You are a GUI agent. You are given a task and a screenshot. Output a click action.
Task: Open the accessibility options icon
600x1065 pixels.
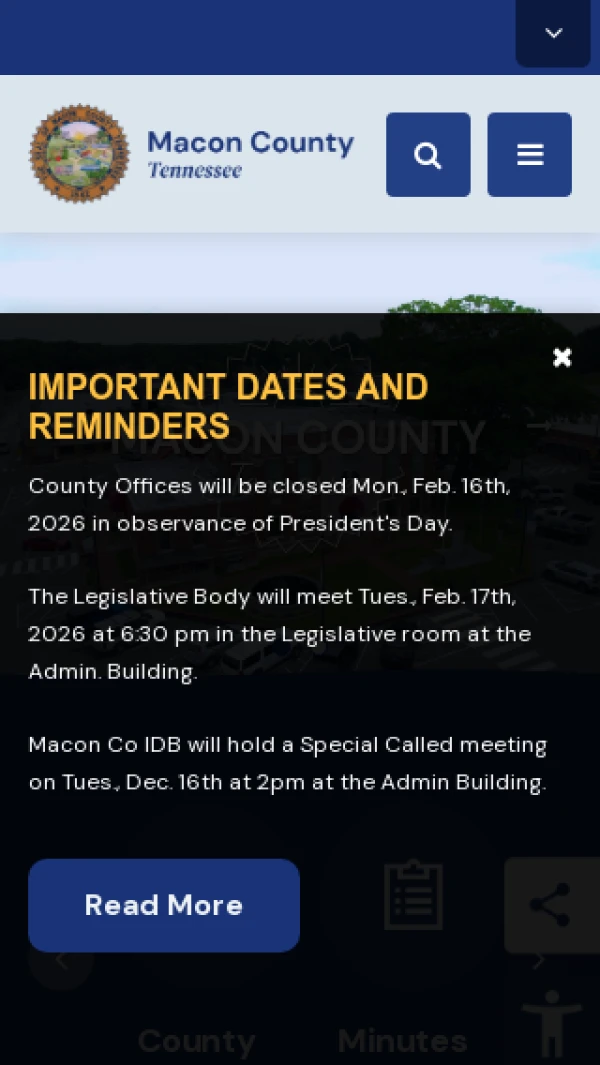[x=551, y=1023]
